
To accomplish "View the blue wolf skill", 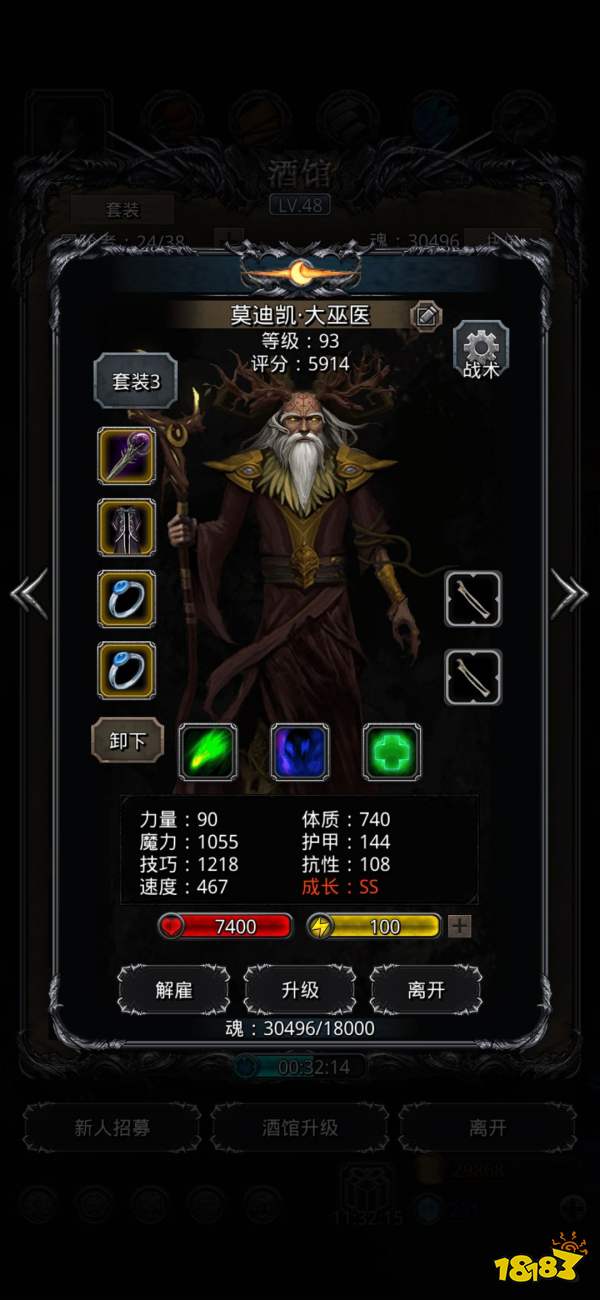I will click(300, 752).
